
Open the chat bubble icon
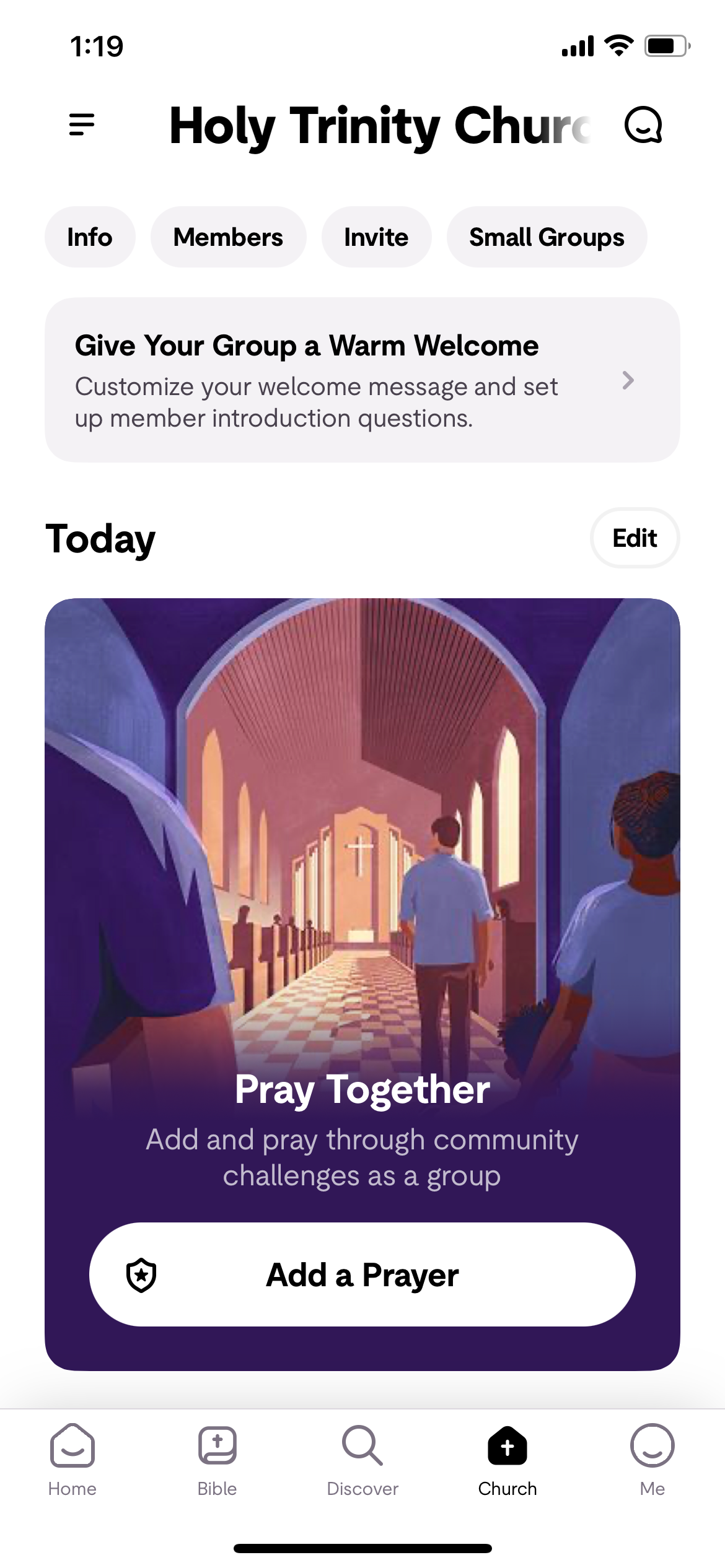[x=643, y=125]
